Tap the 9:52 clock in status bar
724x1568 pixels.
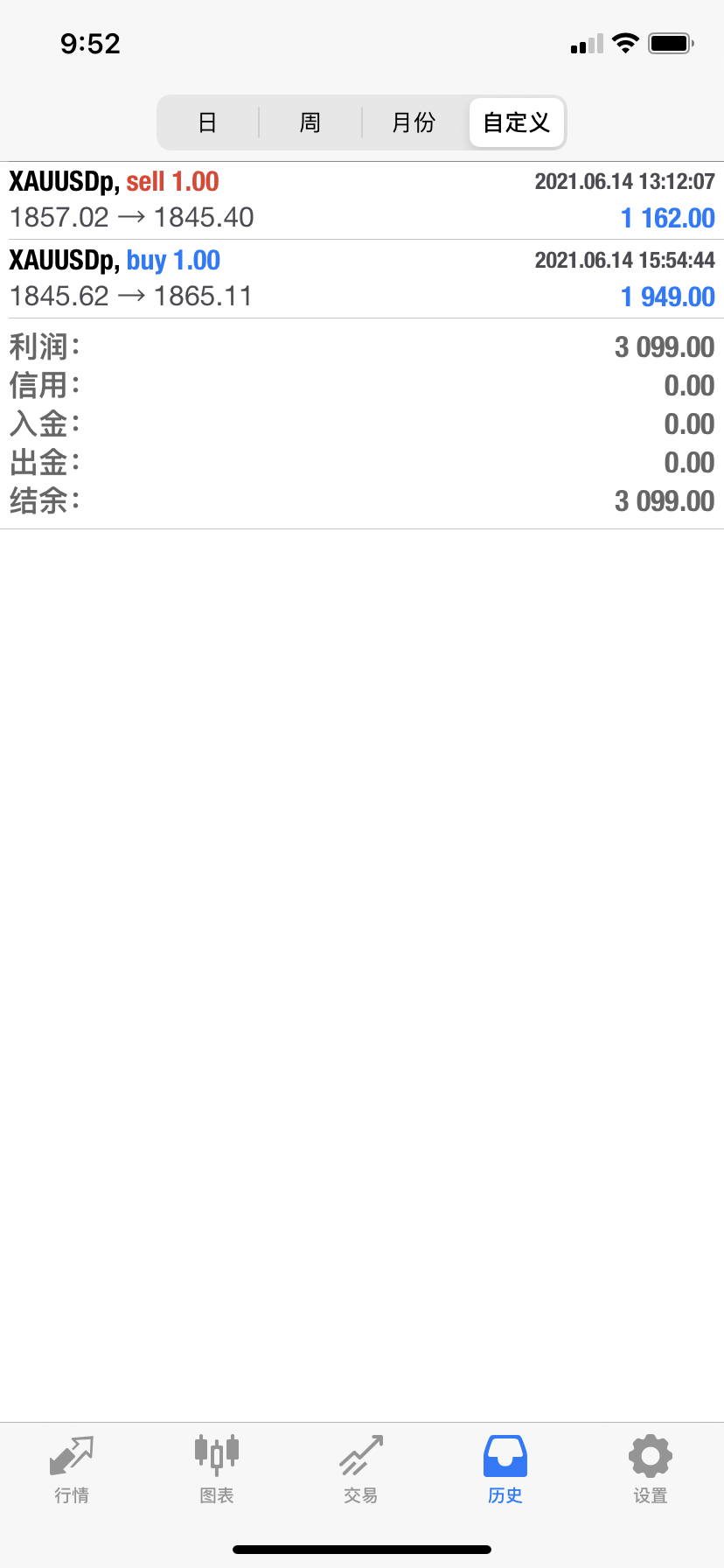click(x=90, y=44)
